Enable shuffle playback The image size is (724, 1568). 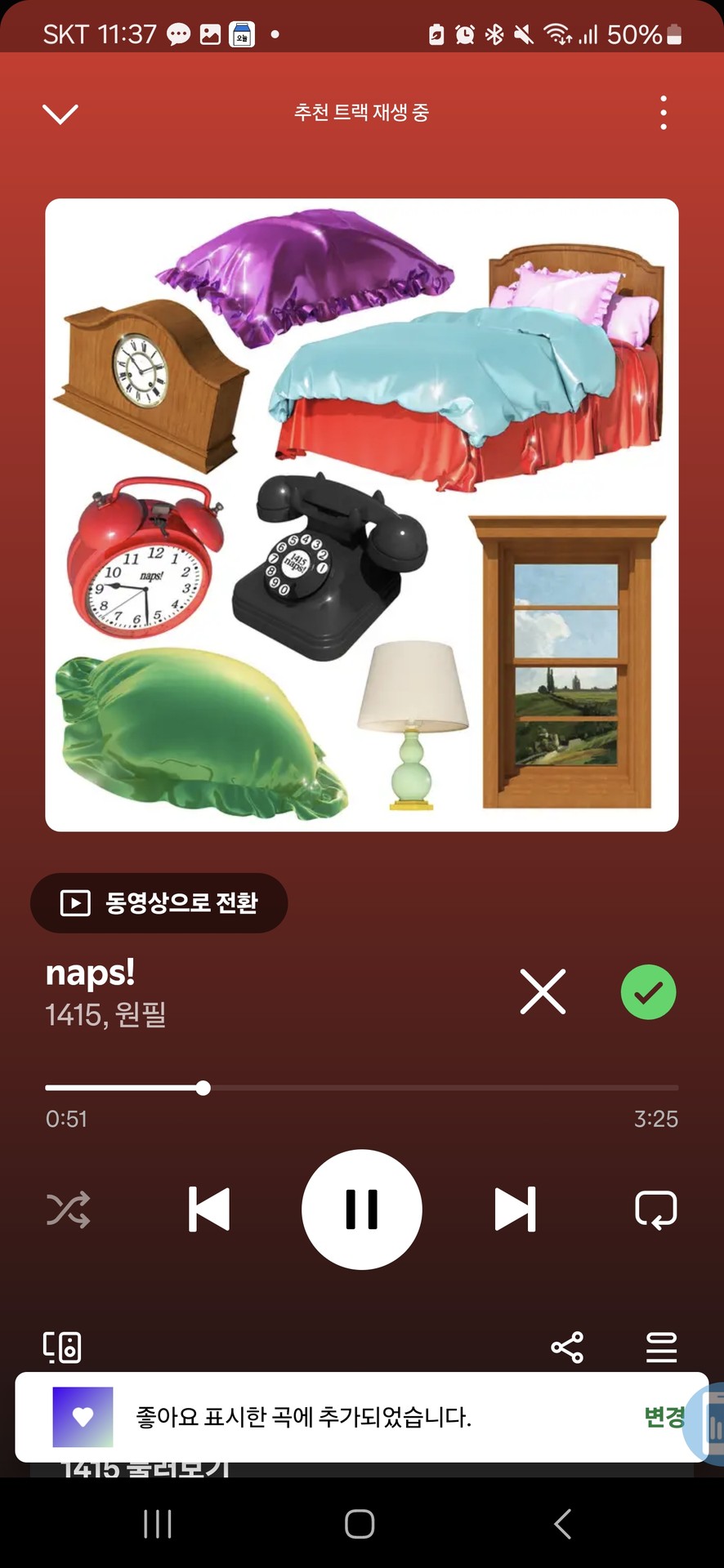pos(69,1210)
